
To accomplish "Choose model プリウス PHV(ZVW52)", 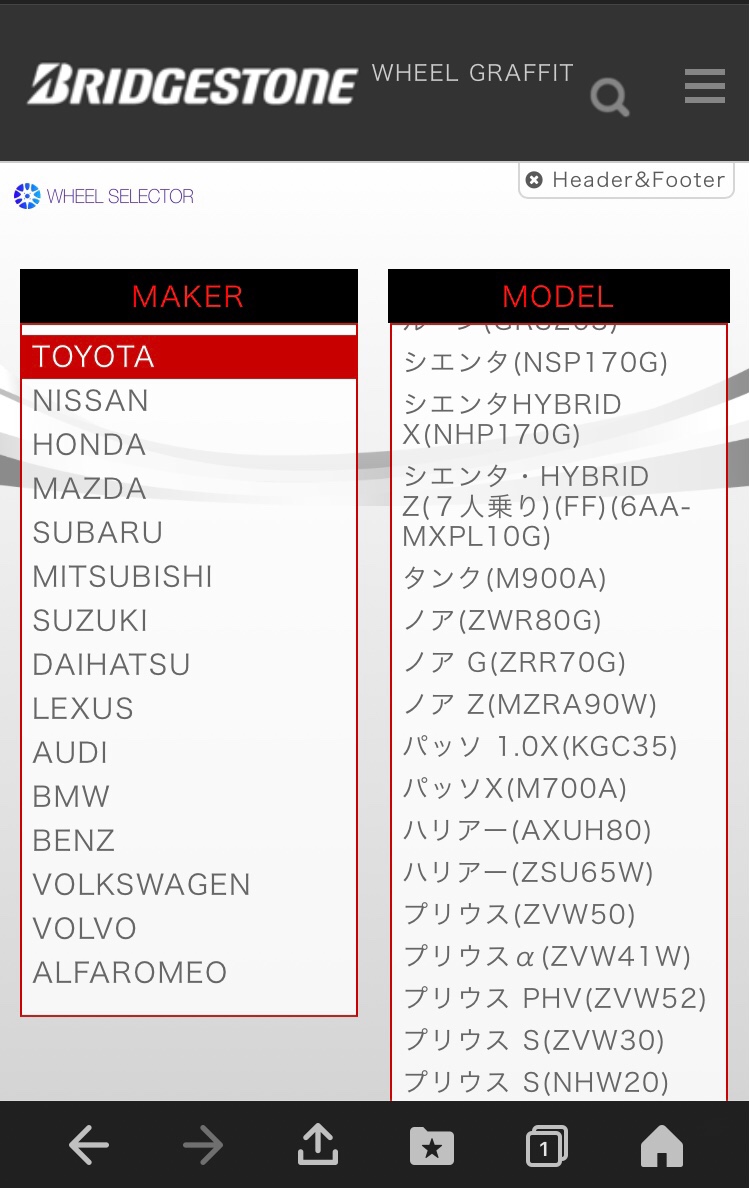I will [554, 999].
